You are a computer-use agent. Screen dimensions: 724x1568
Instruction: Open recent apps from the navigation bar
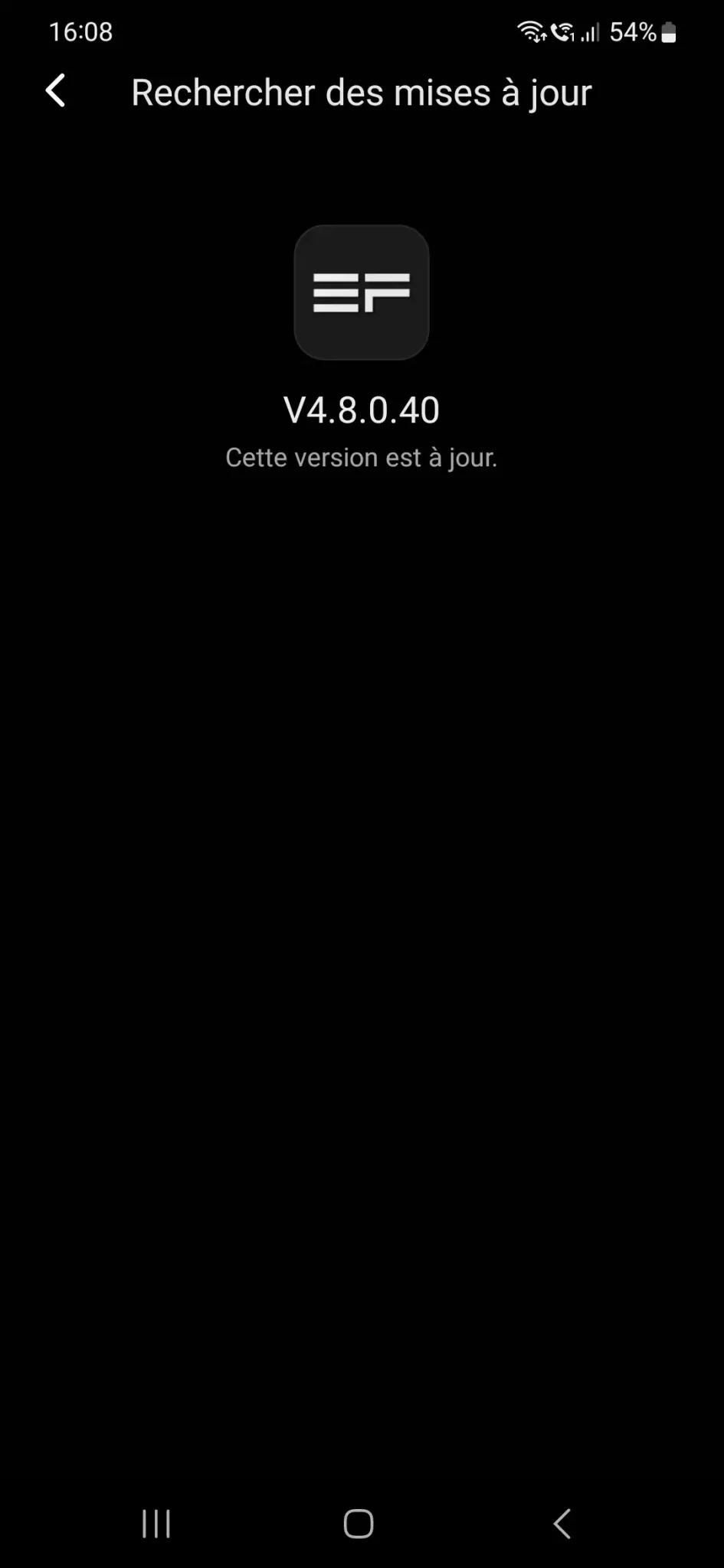point(156,1524)
